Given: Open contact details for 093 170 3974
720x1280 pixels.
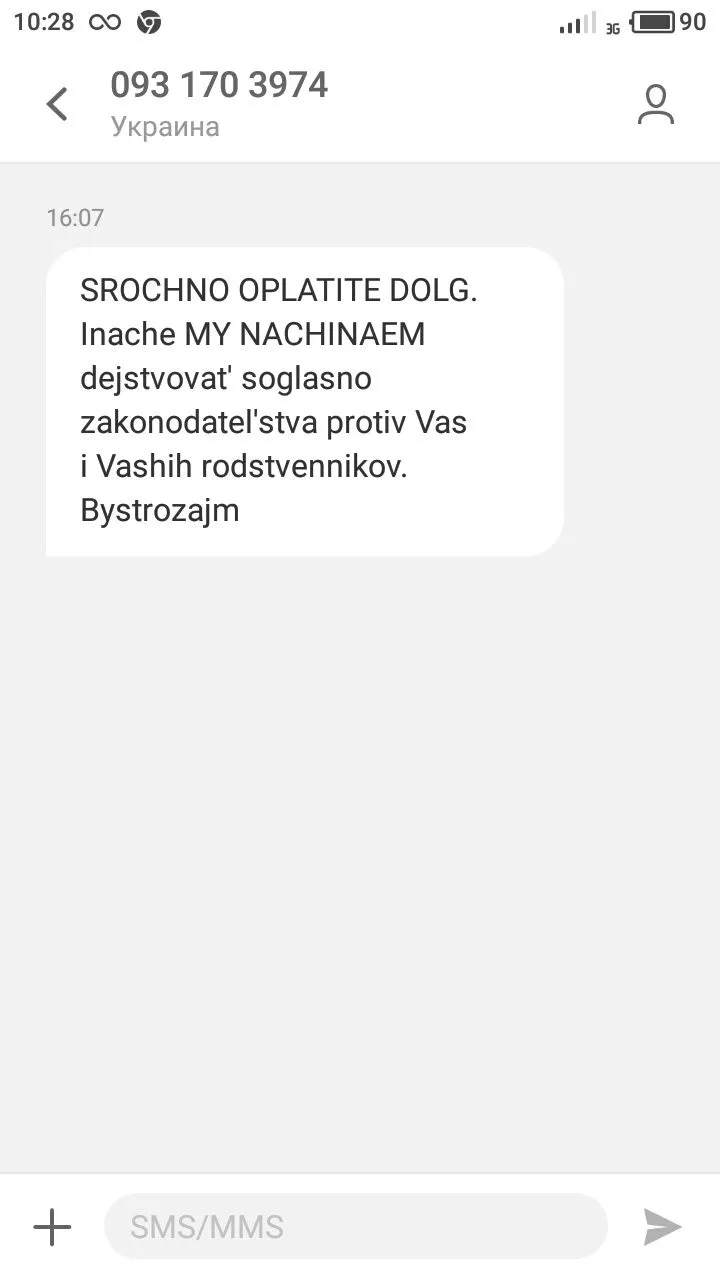Looking at the screenshot, I should [656, 104].
